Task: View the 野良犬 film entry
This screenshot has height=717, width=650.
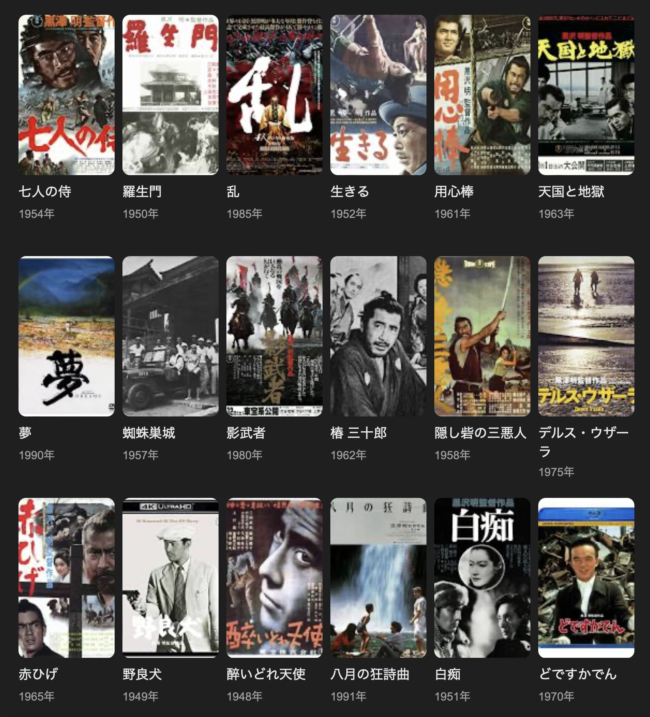Action: 170,578
